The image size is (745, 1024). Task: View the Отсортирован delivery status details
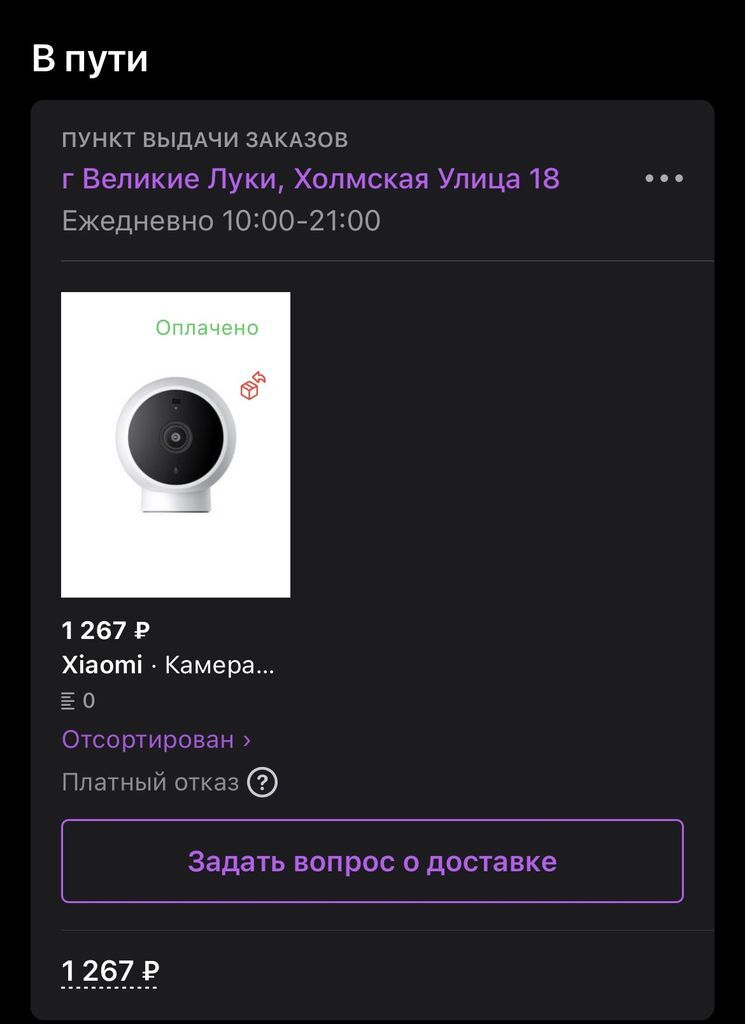coord(156,740)
